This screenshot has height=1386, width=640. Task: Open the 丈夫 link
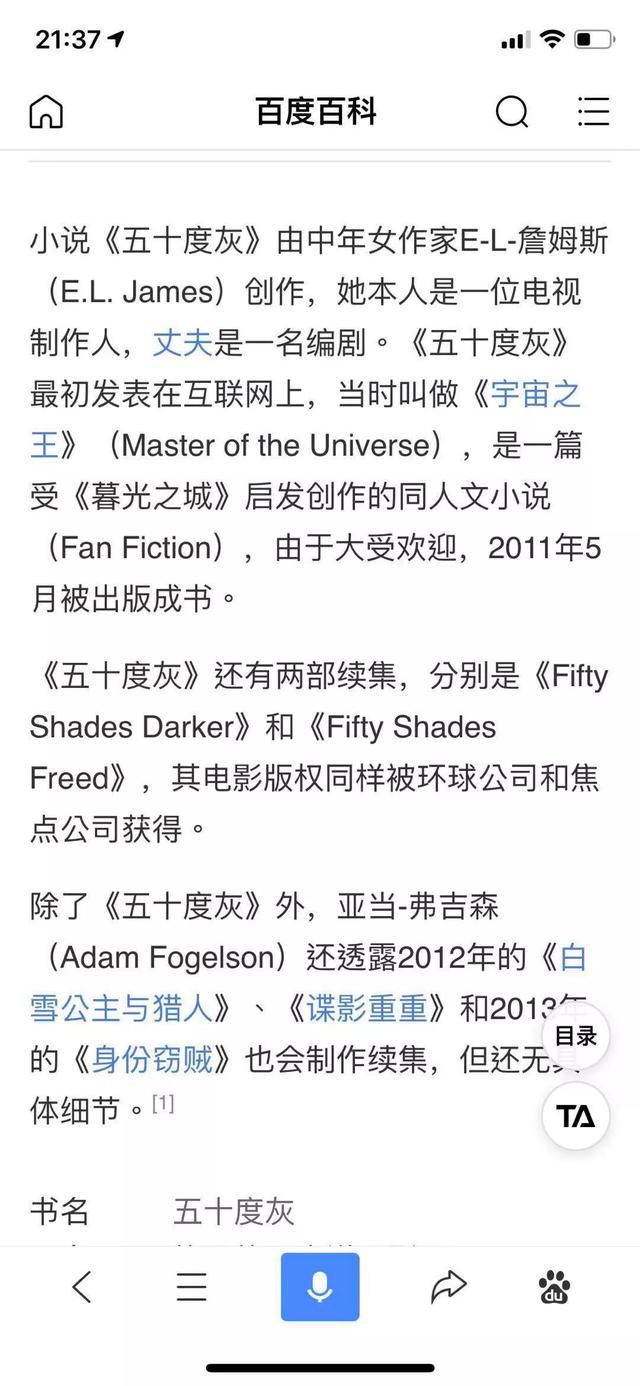tap(183, 343)
